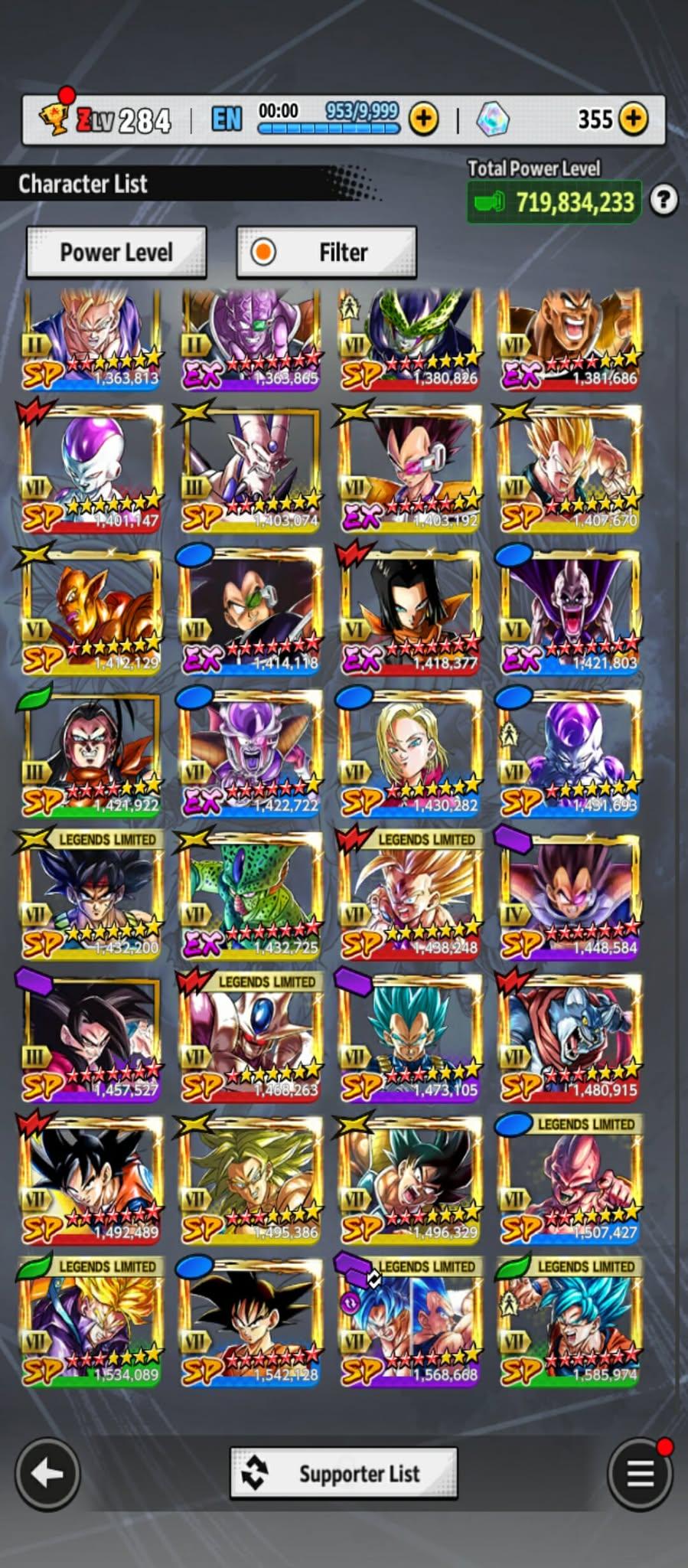Viewport: 688px width, 1568px height.
Task: Open the Total Power Level help icon
Action: [x=664, y=201]
